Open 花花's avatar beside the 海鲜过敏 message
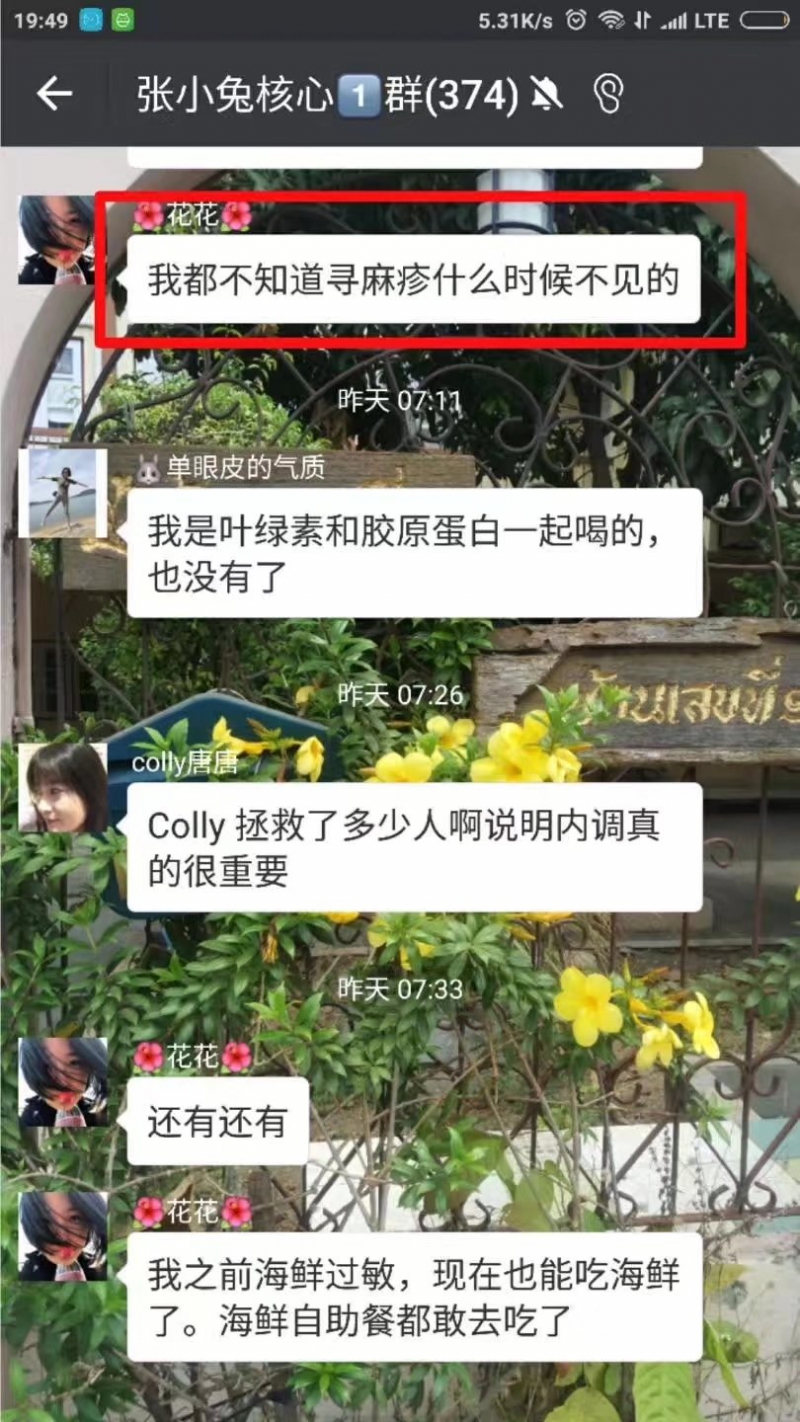Screen dimensions: 800x1422 coord(62,1236)
